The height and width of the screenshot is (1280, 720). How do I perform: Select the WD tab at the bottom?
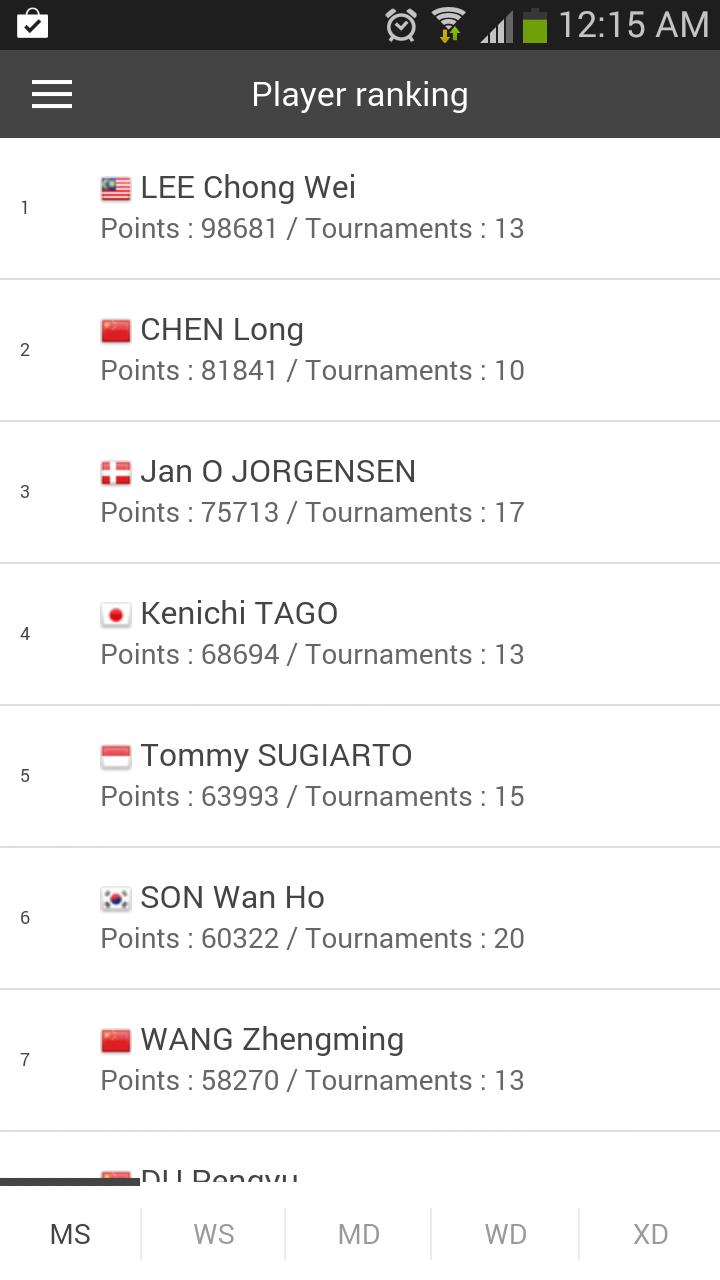(x=505, y=1234)
